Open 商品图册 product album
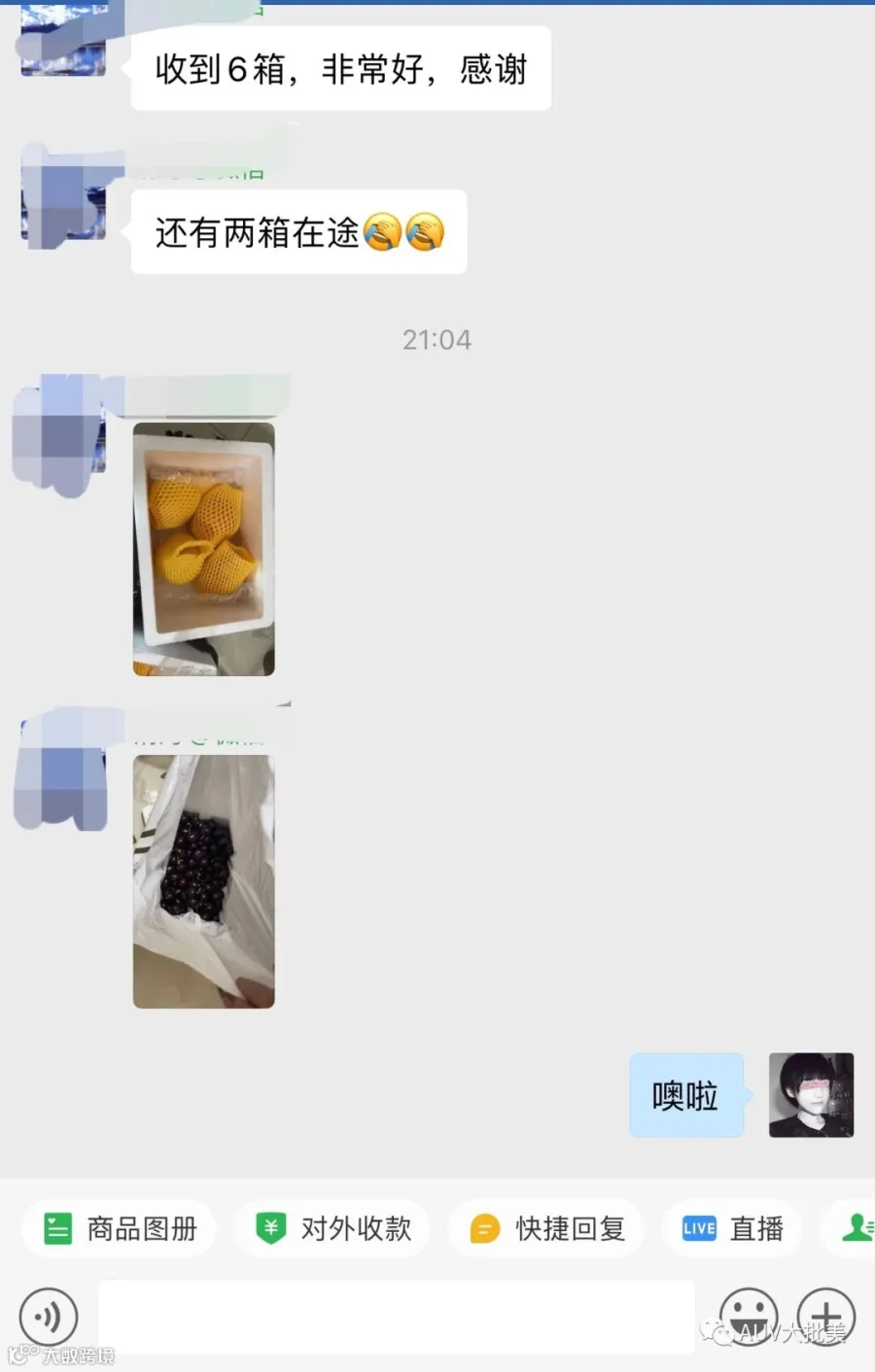The image size is (875, 1372). click(120, 1228)
